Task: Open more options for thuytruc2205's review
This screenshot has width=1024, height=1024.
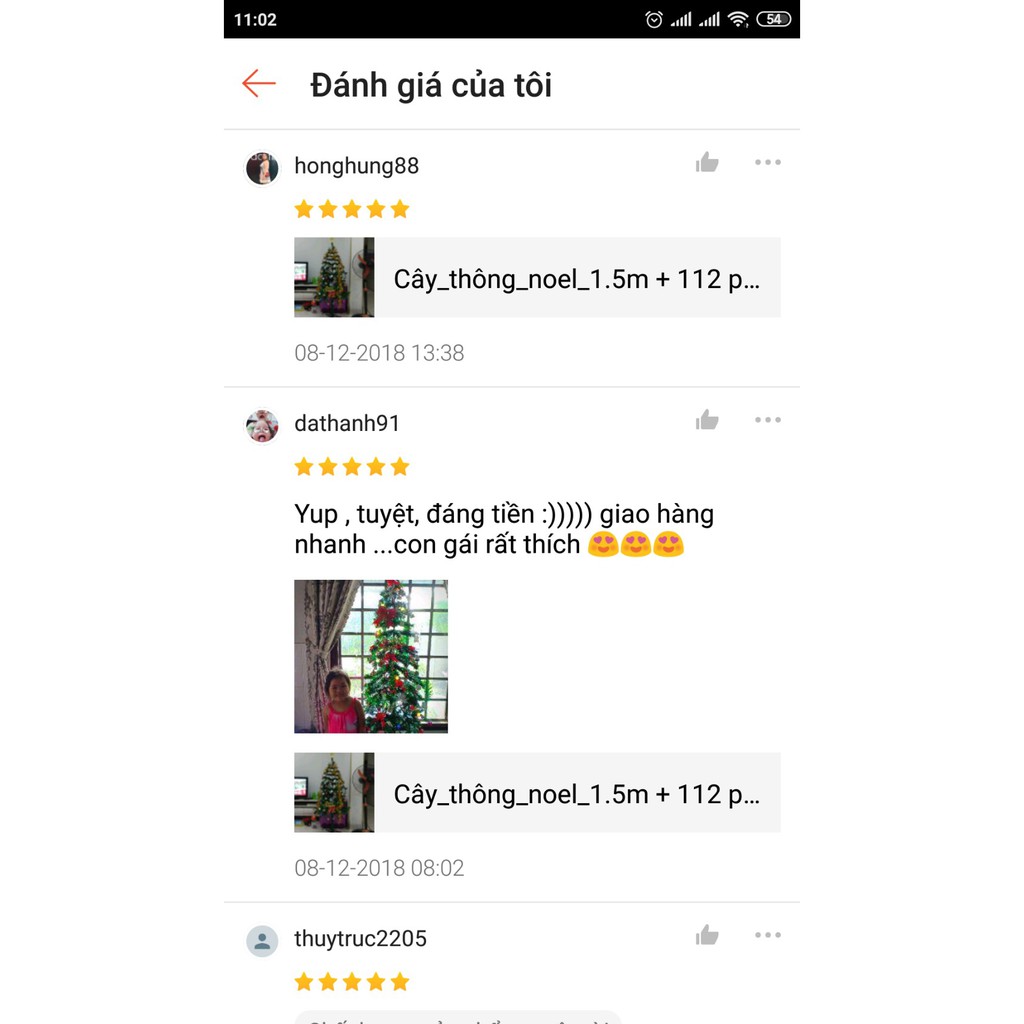Action: point(767,935)
